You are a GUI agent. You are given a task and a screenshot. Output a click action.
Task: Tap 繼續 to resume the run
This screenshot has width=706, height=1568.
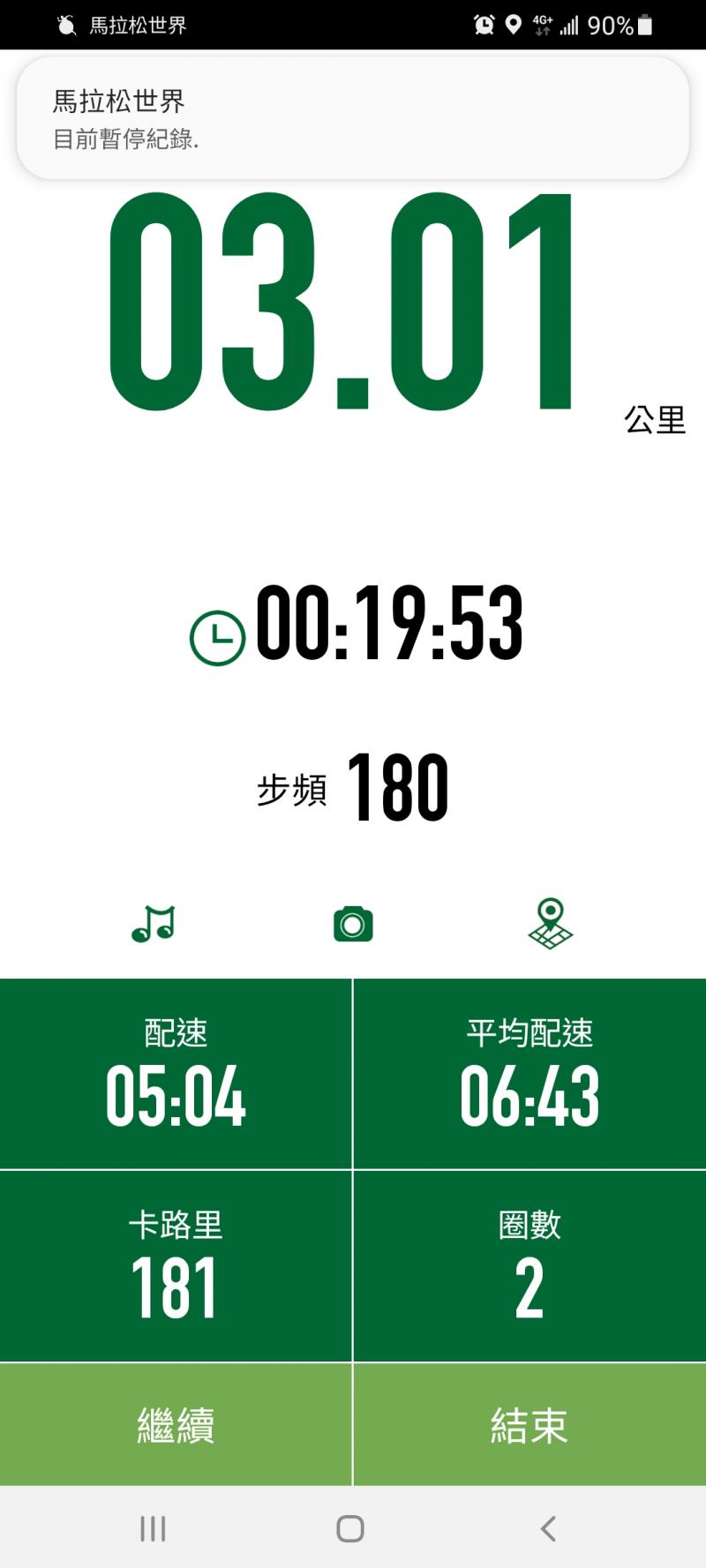click(176, 1424)
